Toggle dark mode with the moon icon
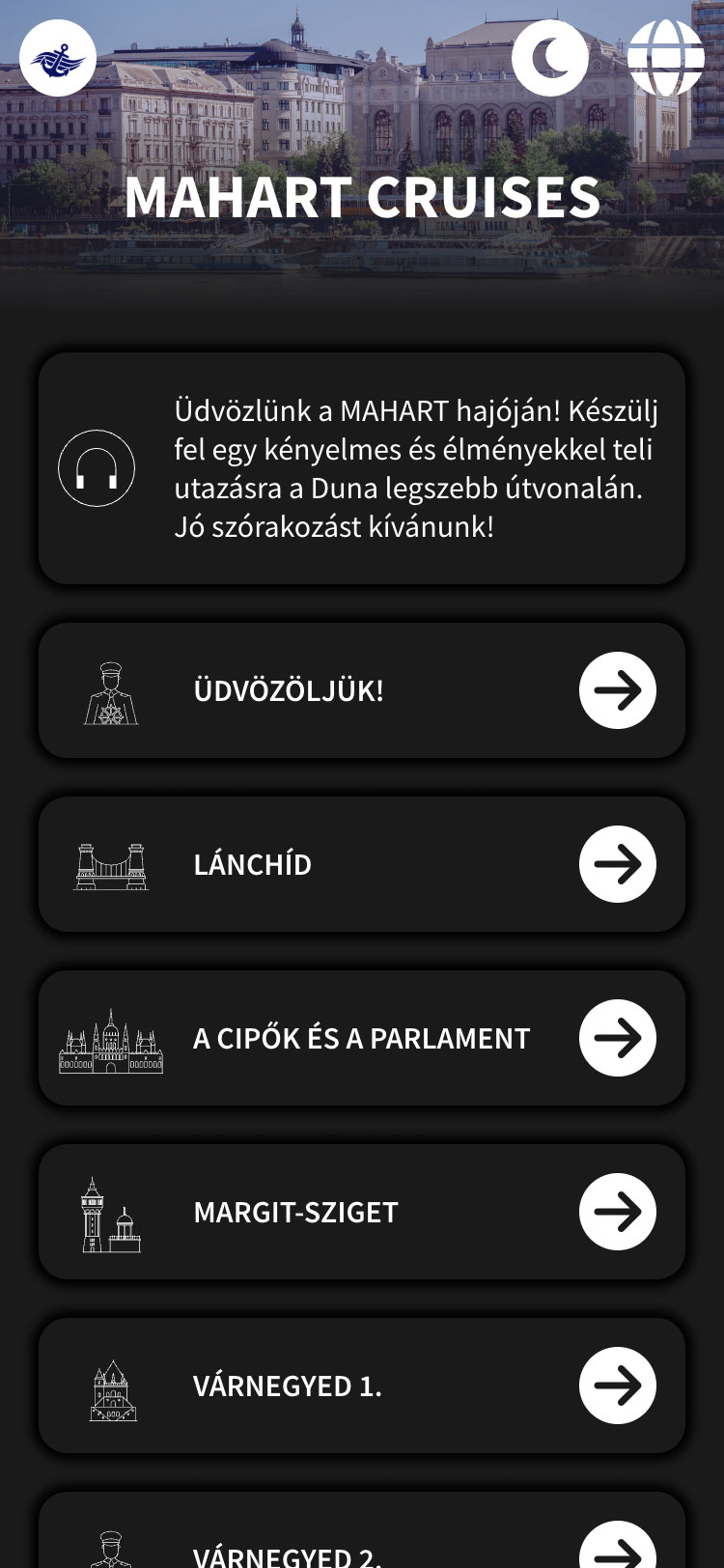The image size is (724, 1568). tap(550, 58)
